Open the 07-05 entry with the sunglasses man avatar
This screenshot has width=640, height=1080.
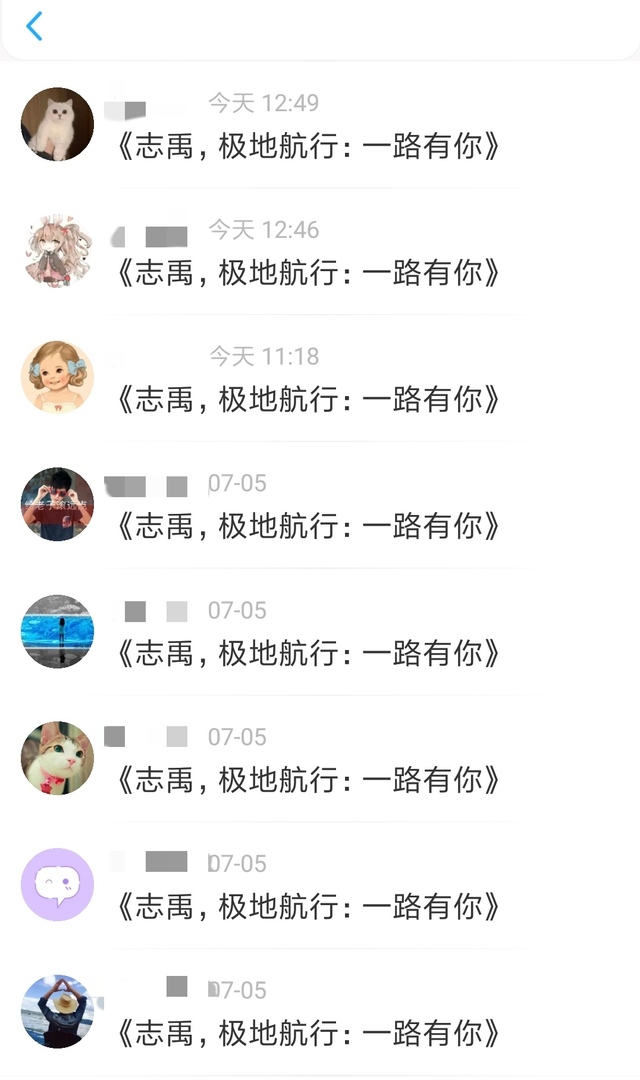click(x=308, y=527)
